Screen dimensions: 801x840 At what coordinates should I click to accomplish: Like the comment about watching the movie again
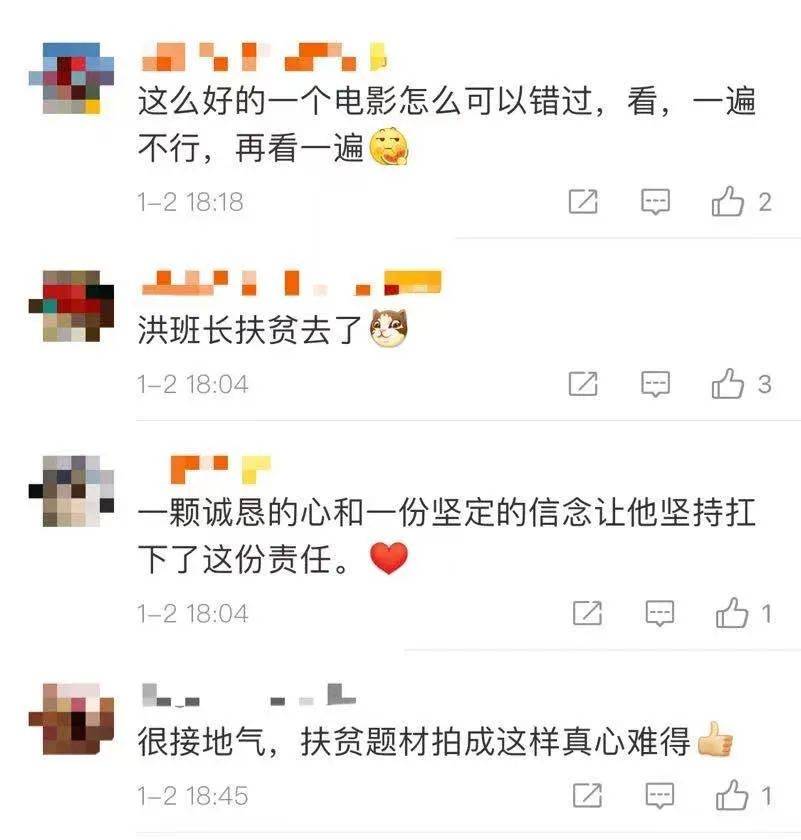(x=728, y=202)
